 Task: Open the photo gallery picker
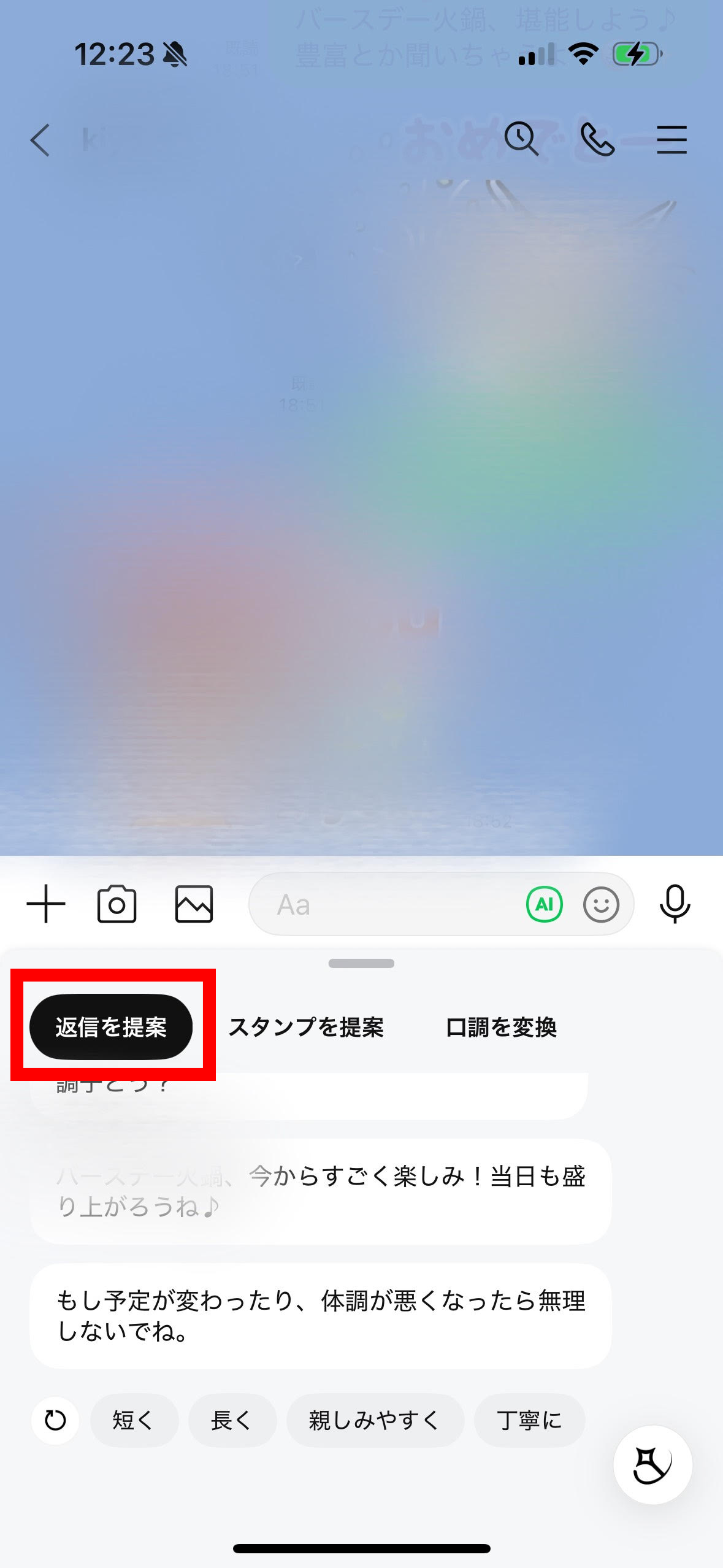point(194,904)
